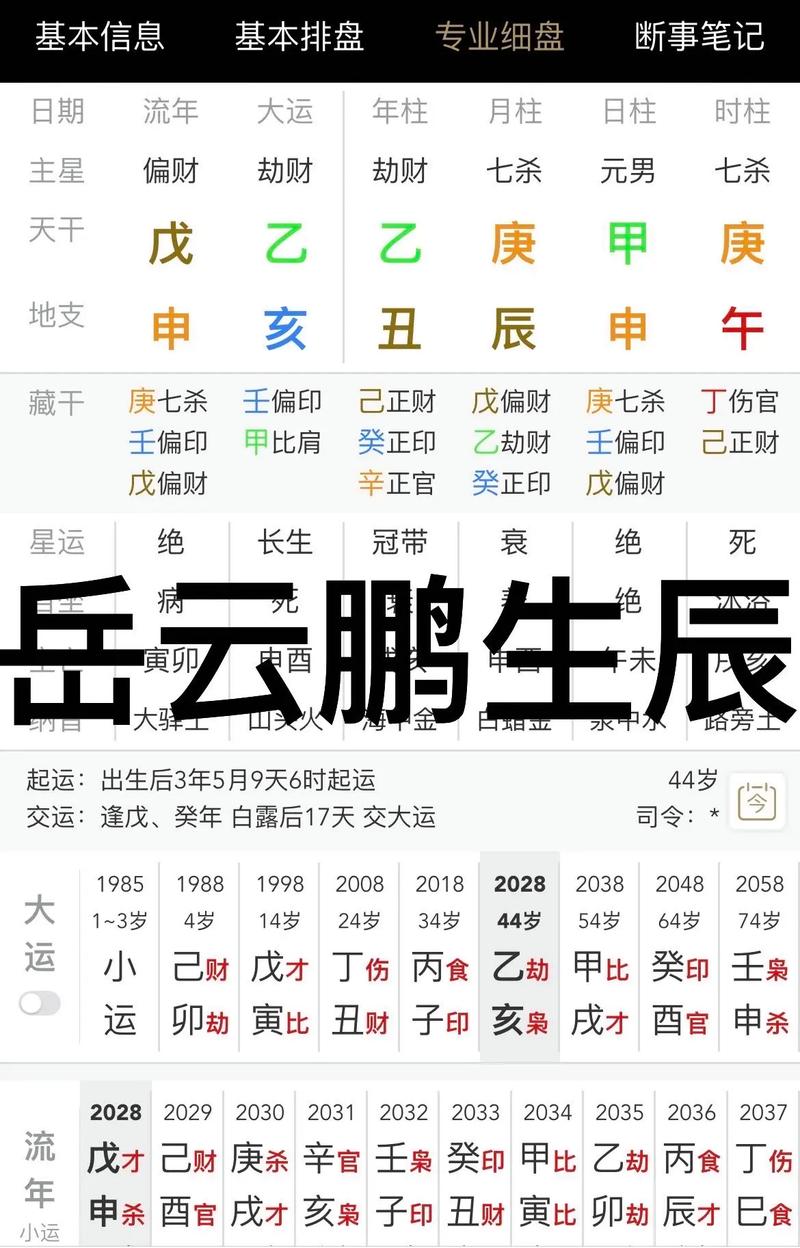Select the 专业细盘 tab
This screenshot has width=800, height=1248.
[499, 37]
